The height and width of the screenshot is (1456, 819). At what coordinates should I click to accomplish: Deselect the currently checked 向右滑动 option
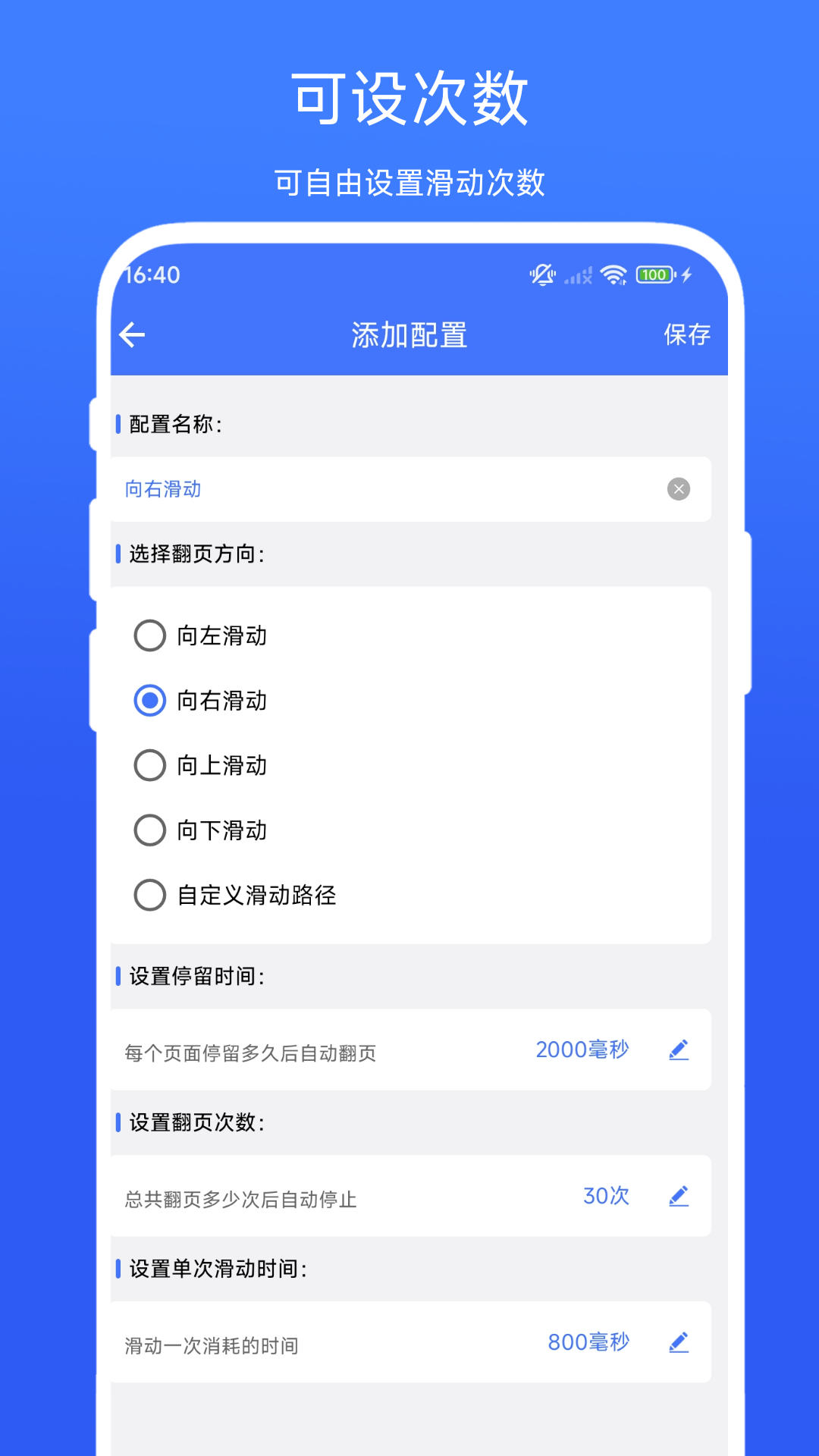coord(149,701)
